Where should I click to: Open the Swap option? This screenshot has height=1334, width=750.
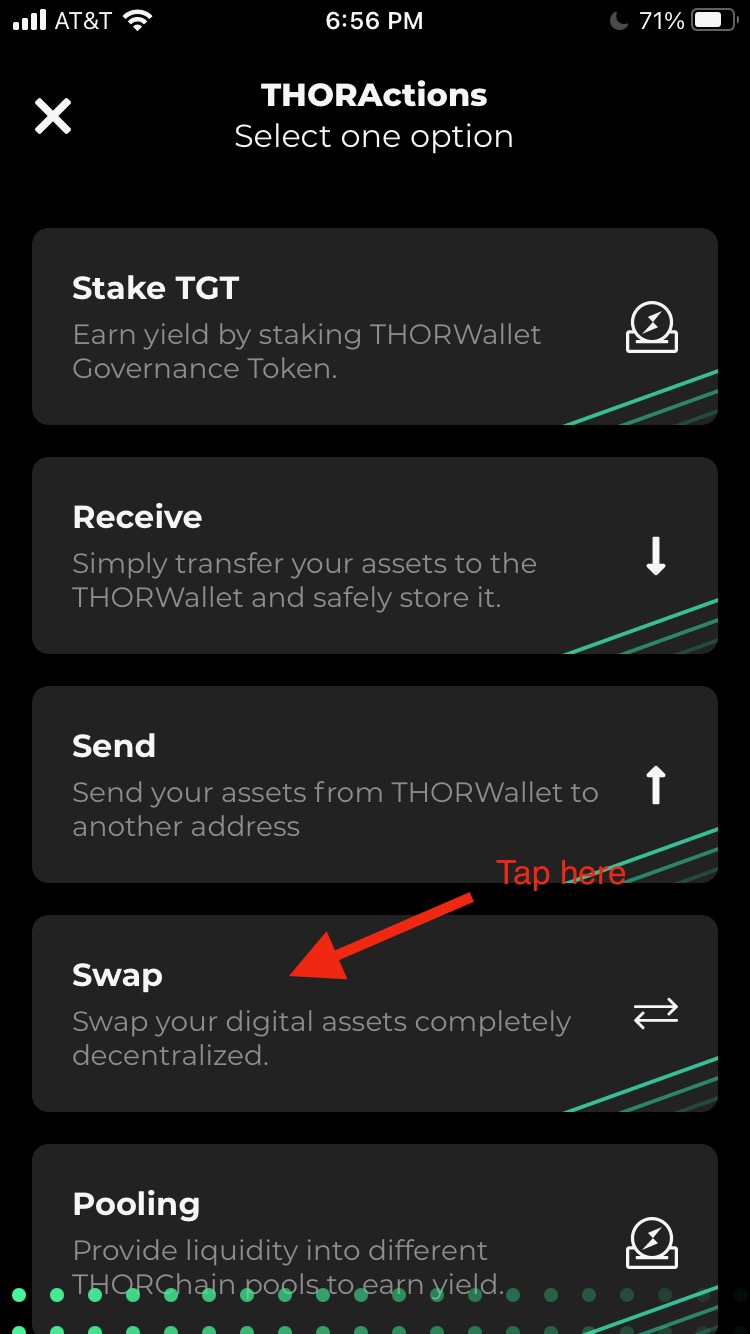pyautogui.click(x=374, y=1013)
